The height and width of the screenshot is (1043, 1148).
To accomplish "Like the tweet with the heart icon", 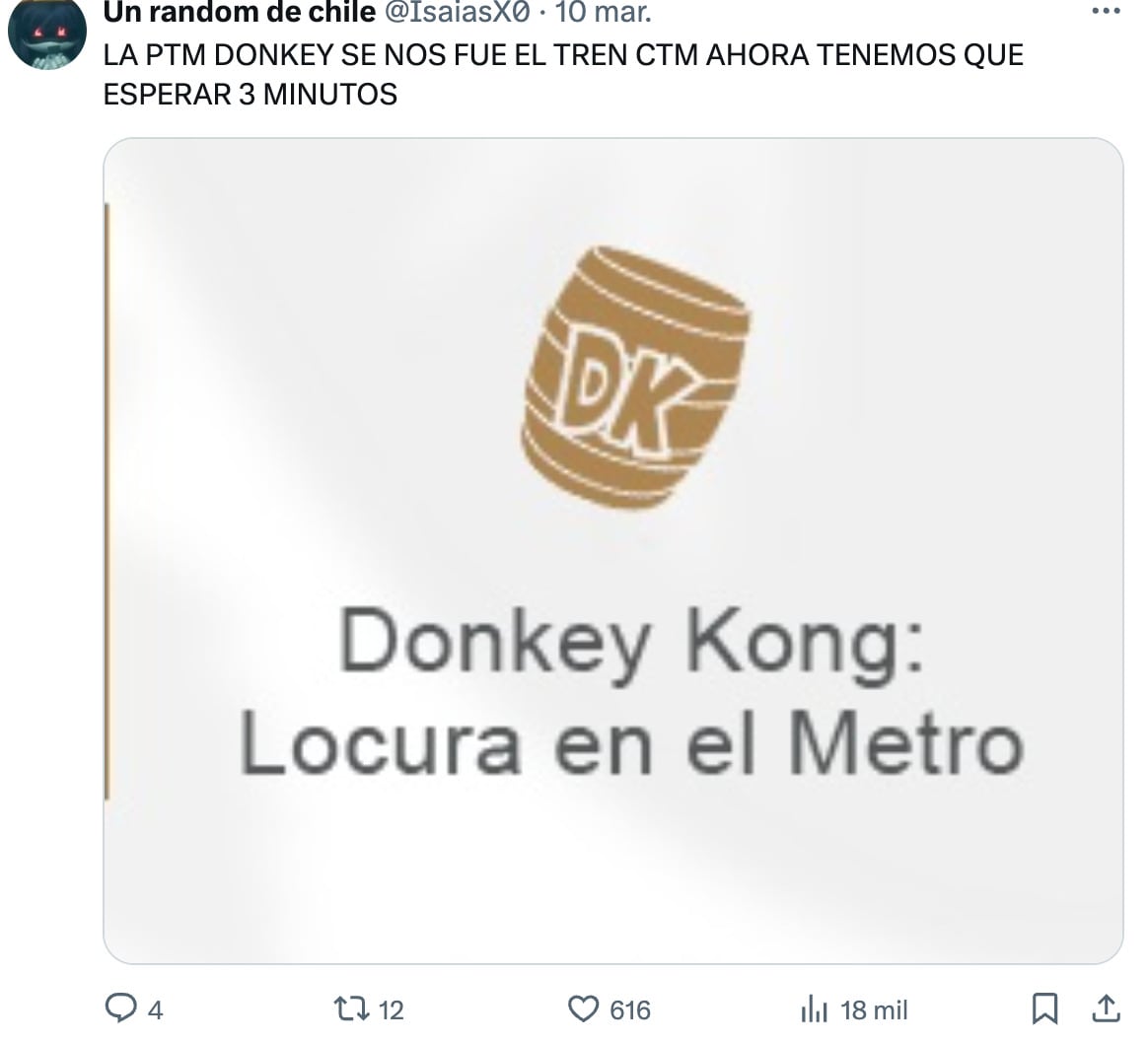I will pyautogui.click(x=585, y=1008).
